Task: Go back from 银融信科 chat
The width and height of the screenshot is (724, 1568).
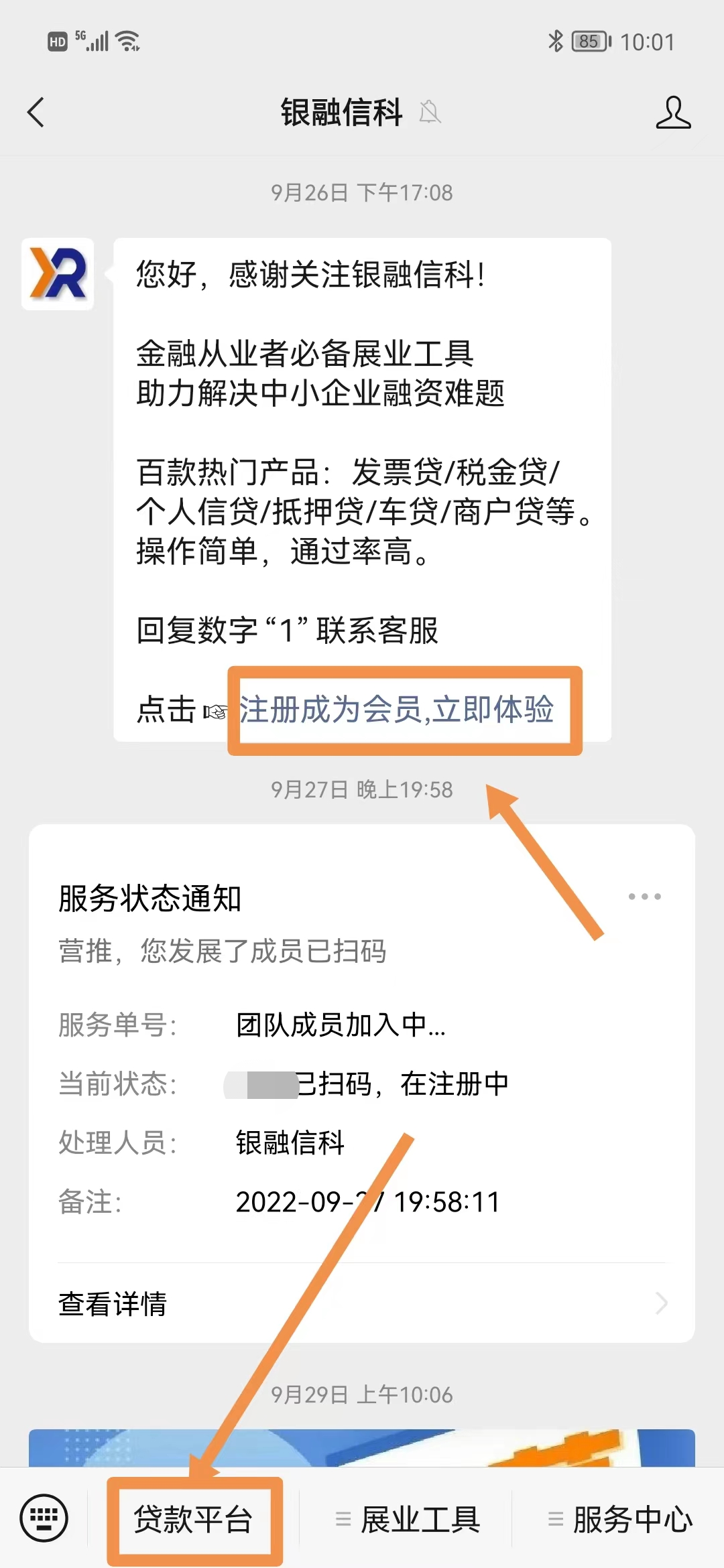Action: coord(36,112)
